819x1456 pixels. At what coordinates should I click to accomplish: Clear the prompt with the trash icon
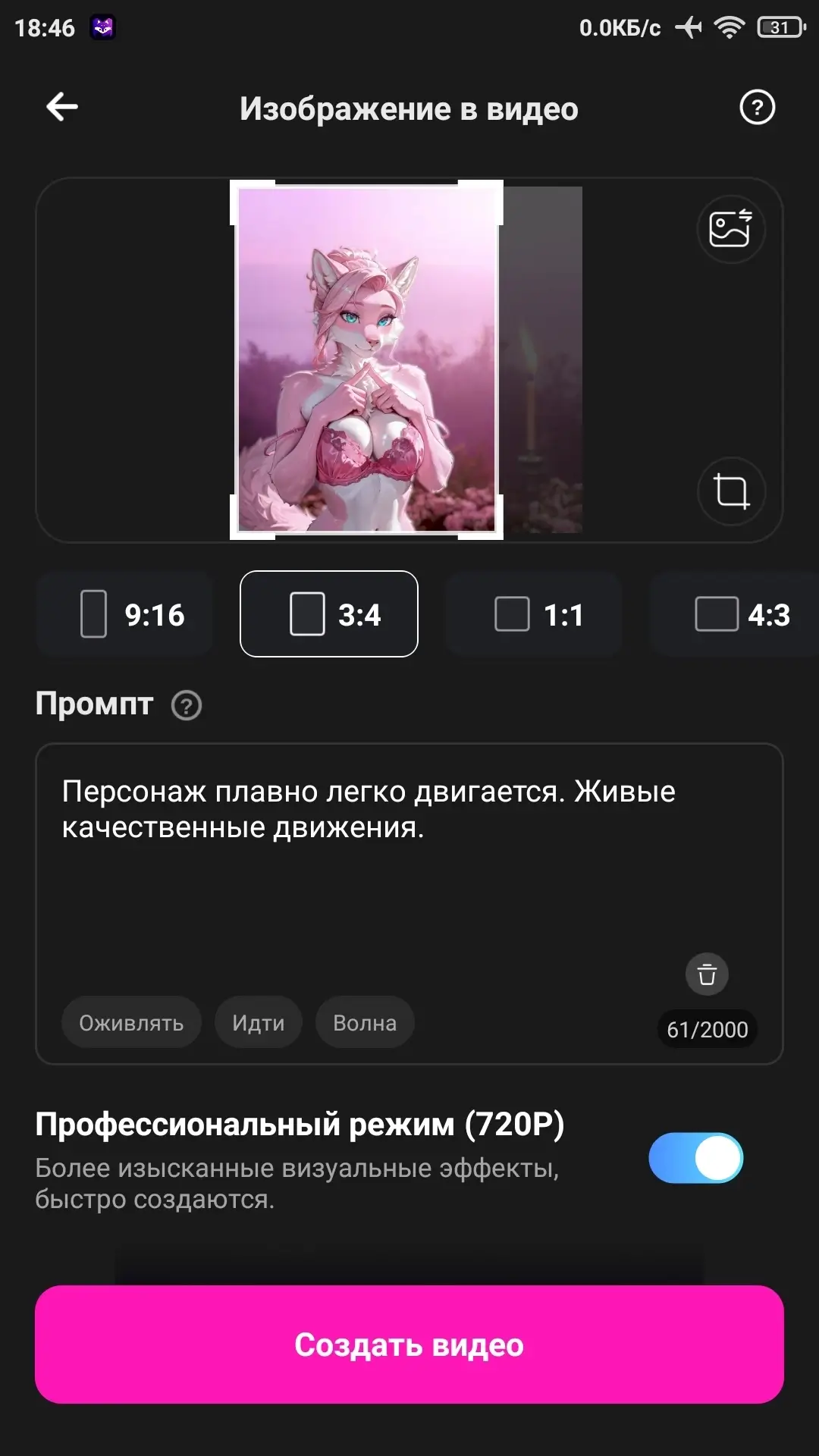point(707,974)
